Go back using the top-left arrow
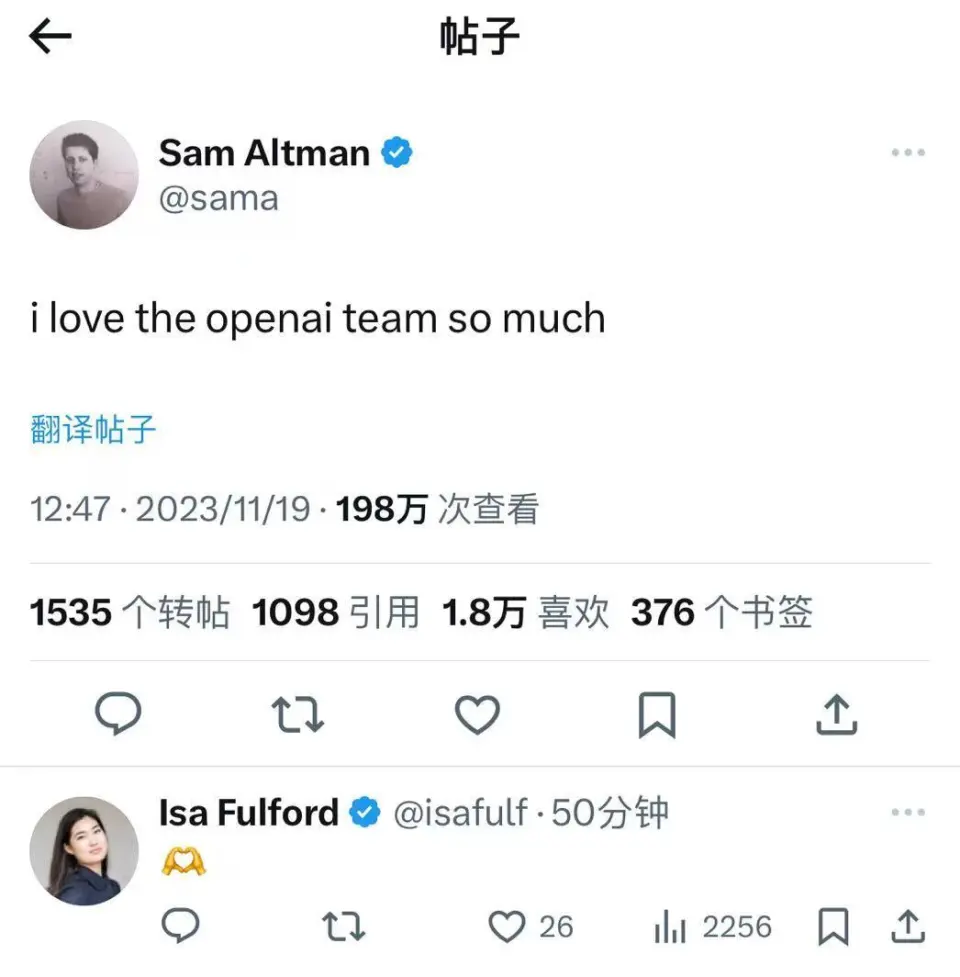 pyautogui.click(x=50, y=38)
